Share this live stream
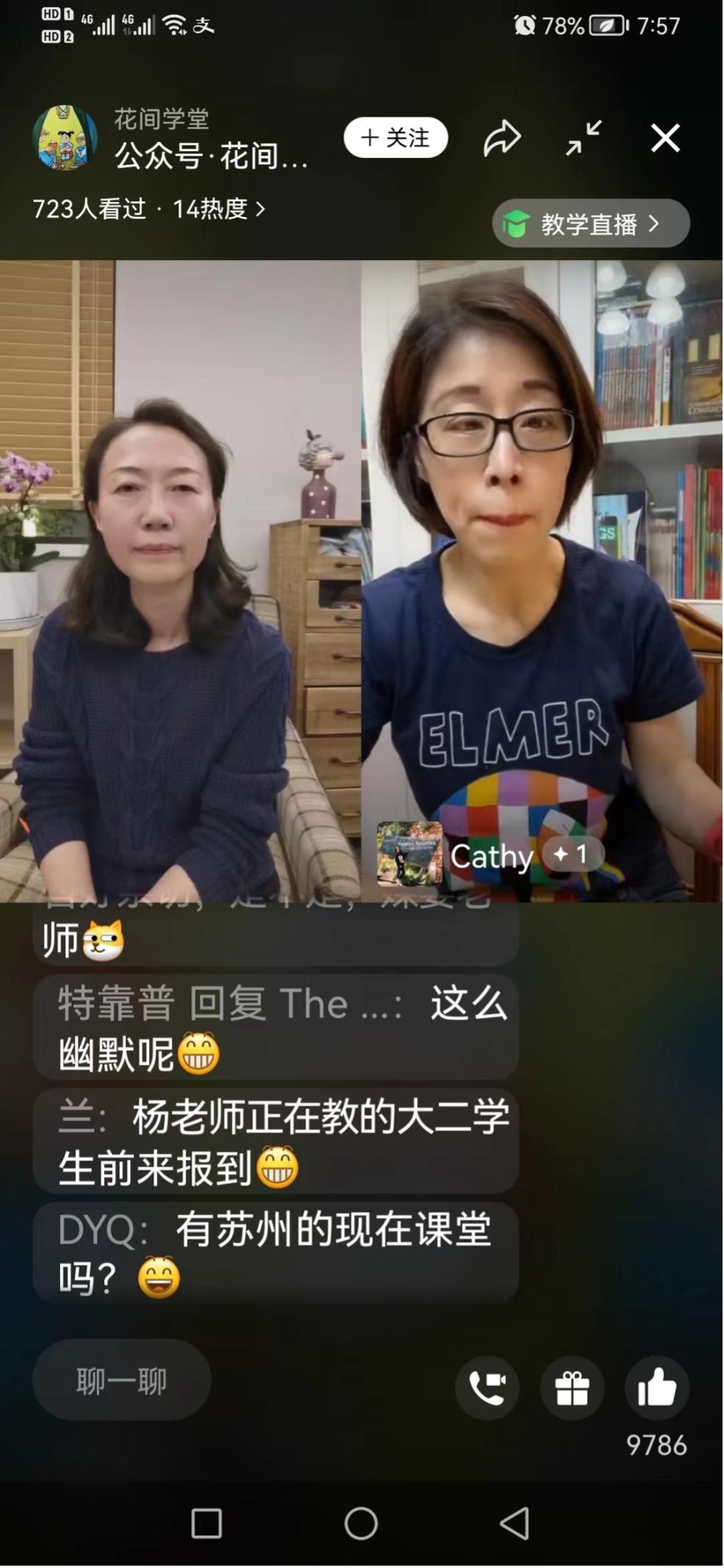724x1568 pixels. pyautogui.click(x=502, y=137)
